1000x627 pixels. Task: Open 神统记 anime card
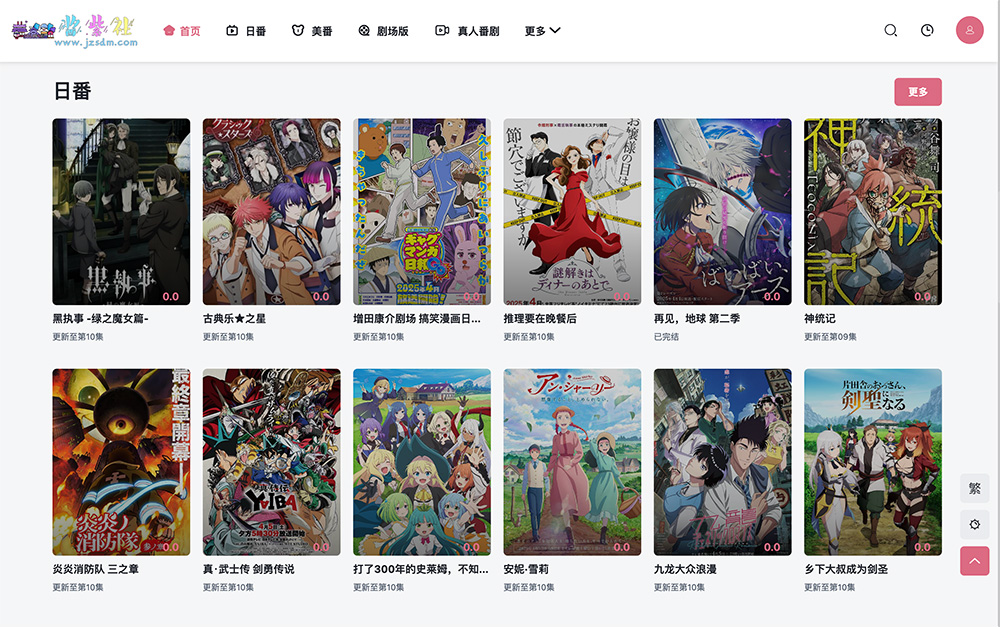[872, 212]
